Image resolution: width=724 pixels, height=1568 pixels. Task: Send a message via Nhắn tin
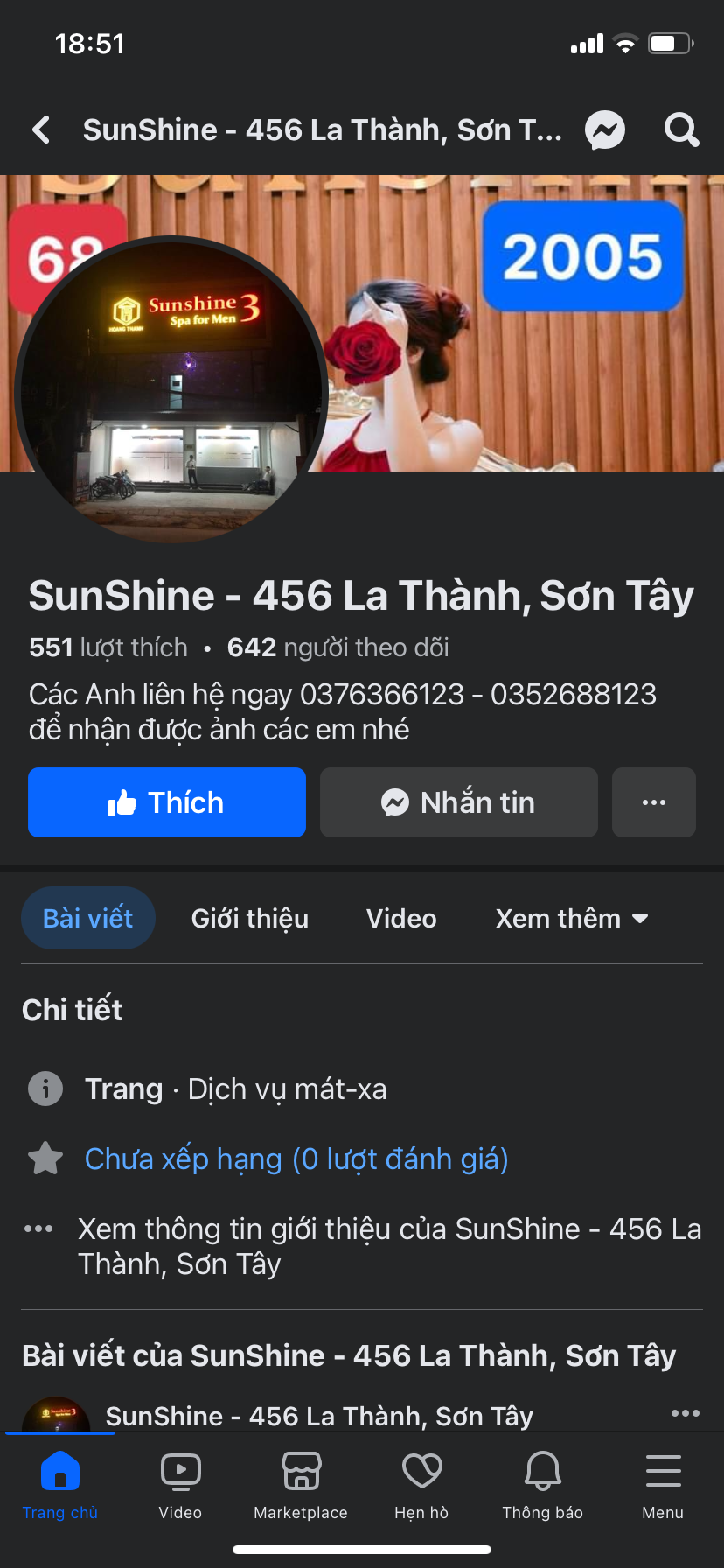tap(458, 802)
